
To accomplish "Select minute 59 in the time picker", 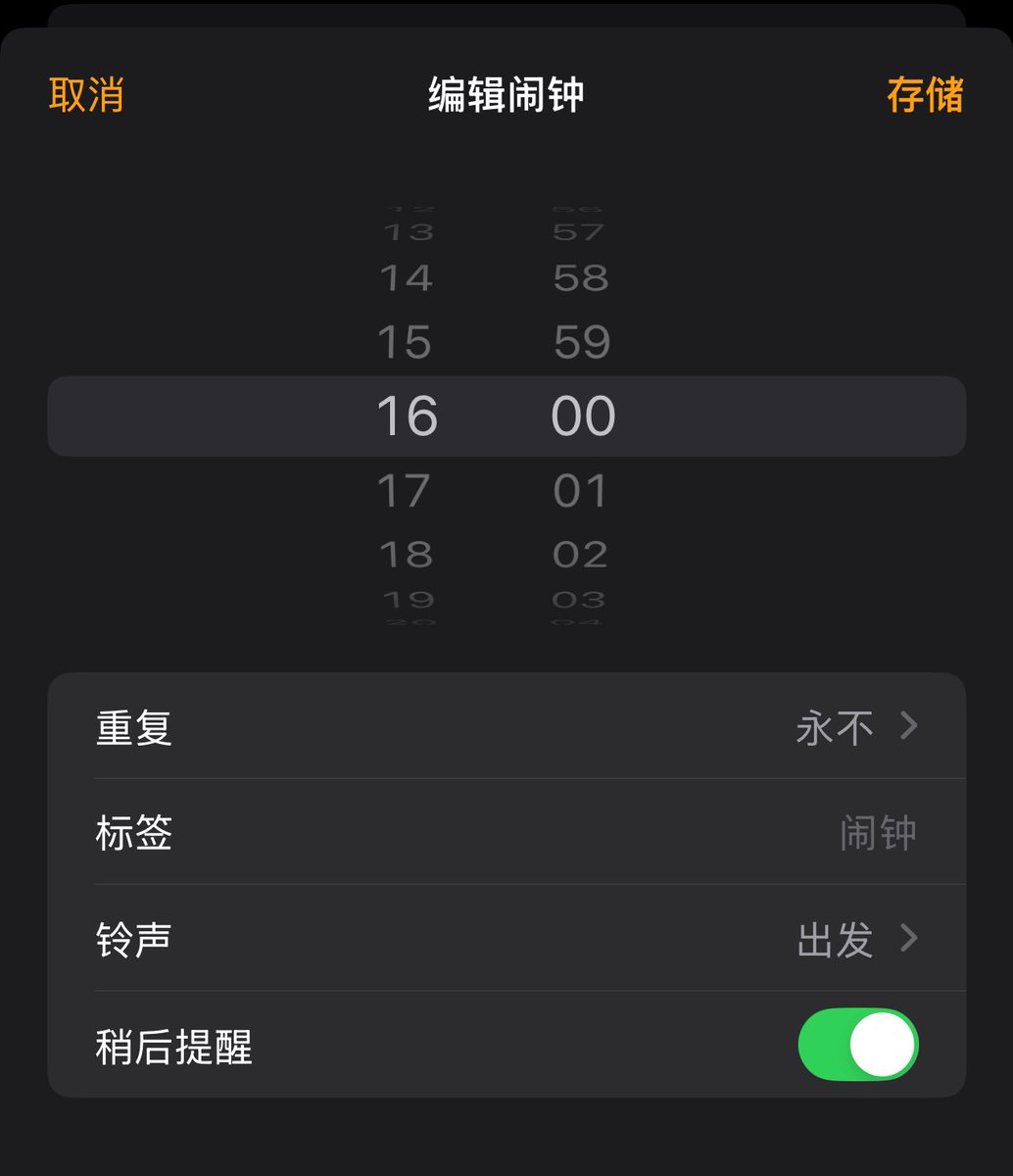I will (581, 342).
